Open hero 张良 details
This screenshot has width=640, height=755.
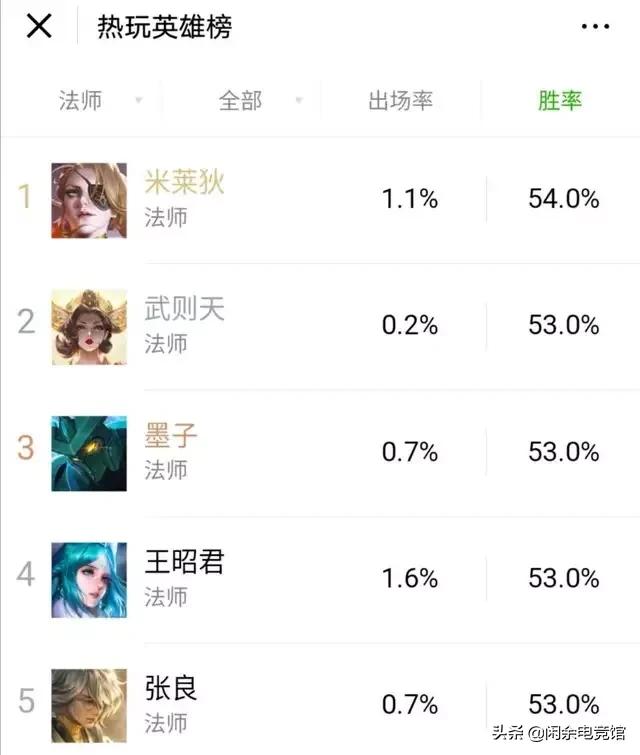pyautogui.click(x=171, y=688)
